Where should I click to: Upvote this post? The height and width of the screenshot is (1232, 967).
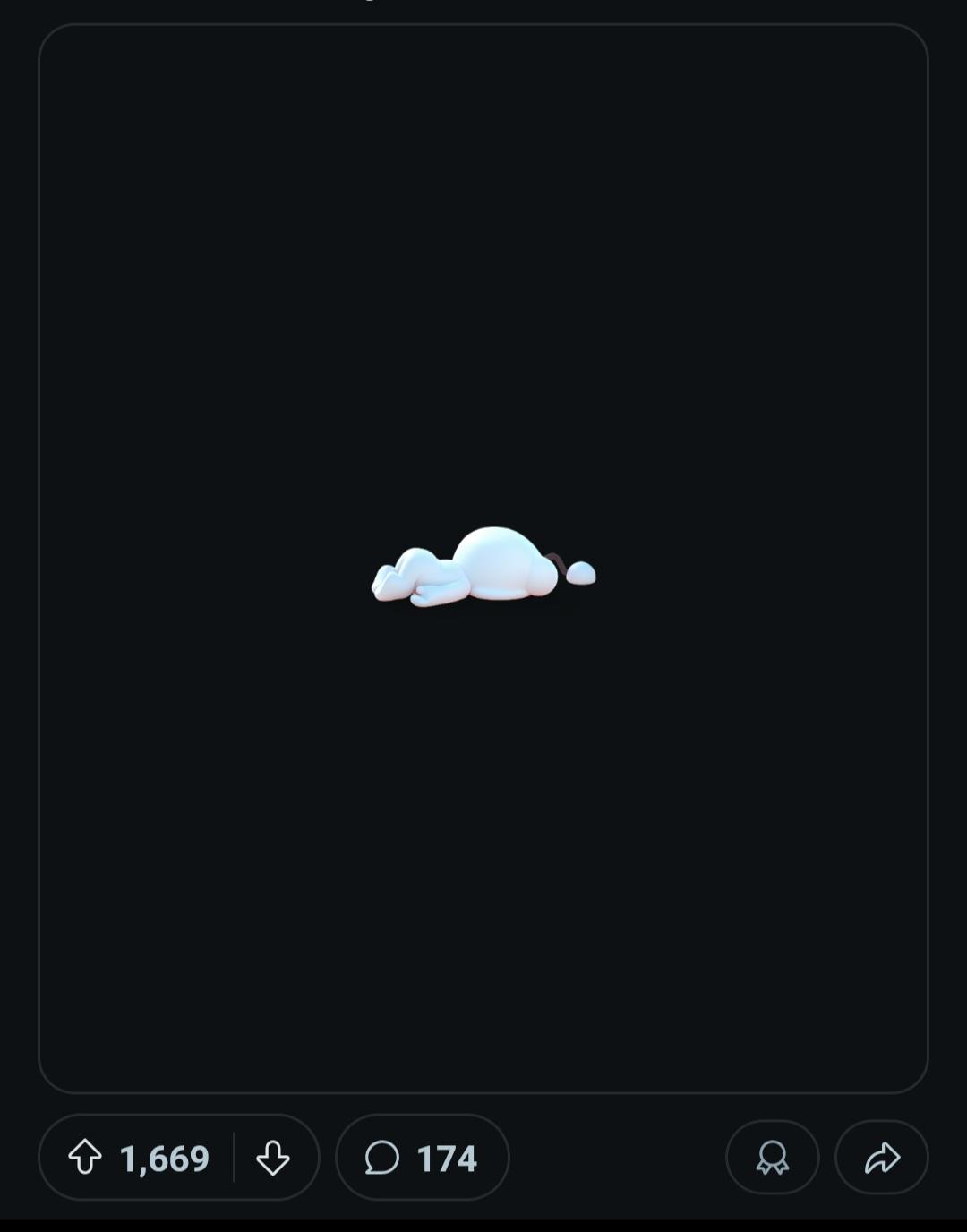click(x=86, y=1157)
